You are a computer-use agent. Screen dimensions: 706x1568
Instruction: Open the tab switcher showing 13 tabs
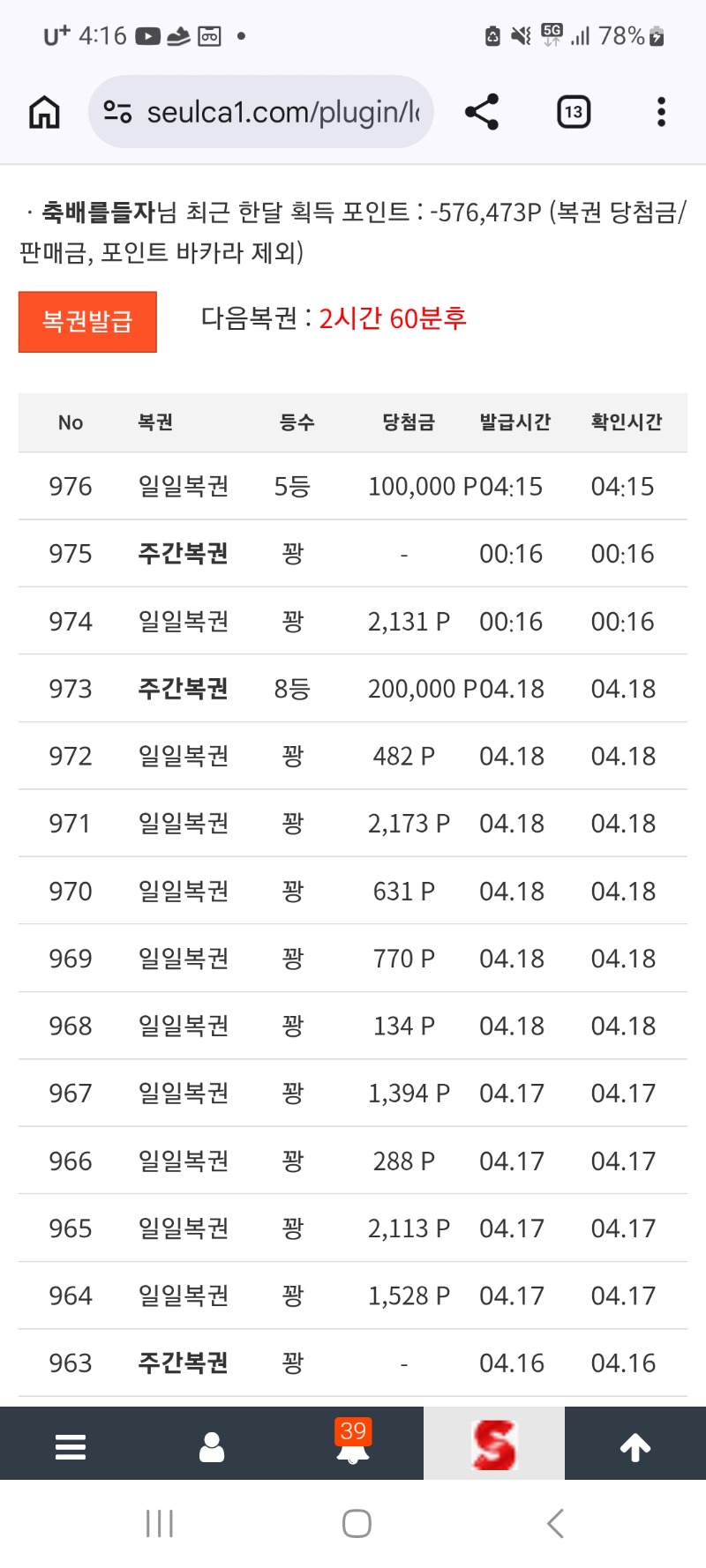(x=574, y=112)
